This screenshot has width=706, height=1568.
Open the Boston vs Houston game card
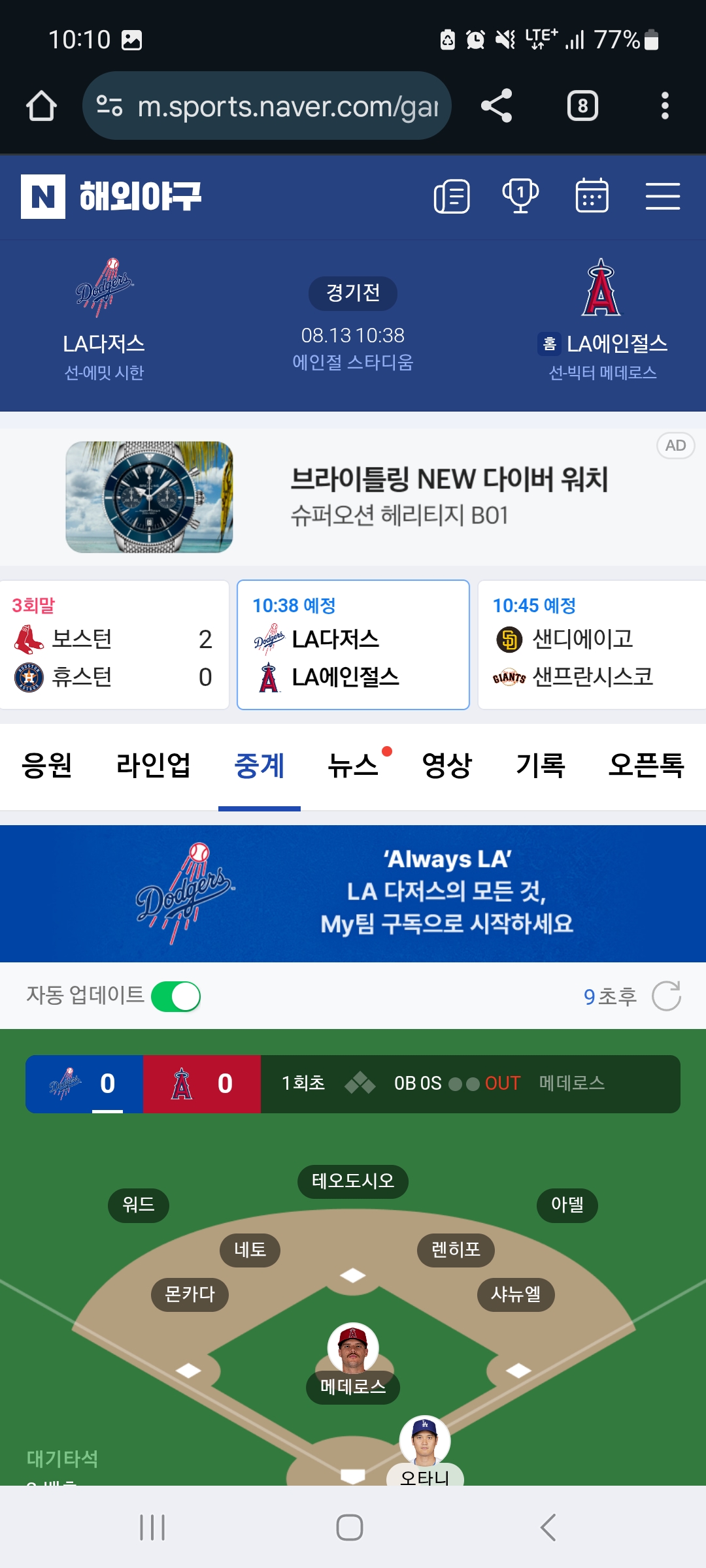114,645
